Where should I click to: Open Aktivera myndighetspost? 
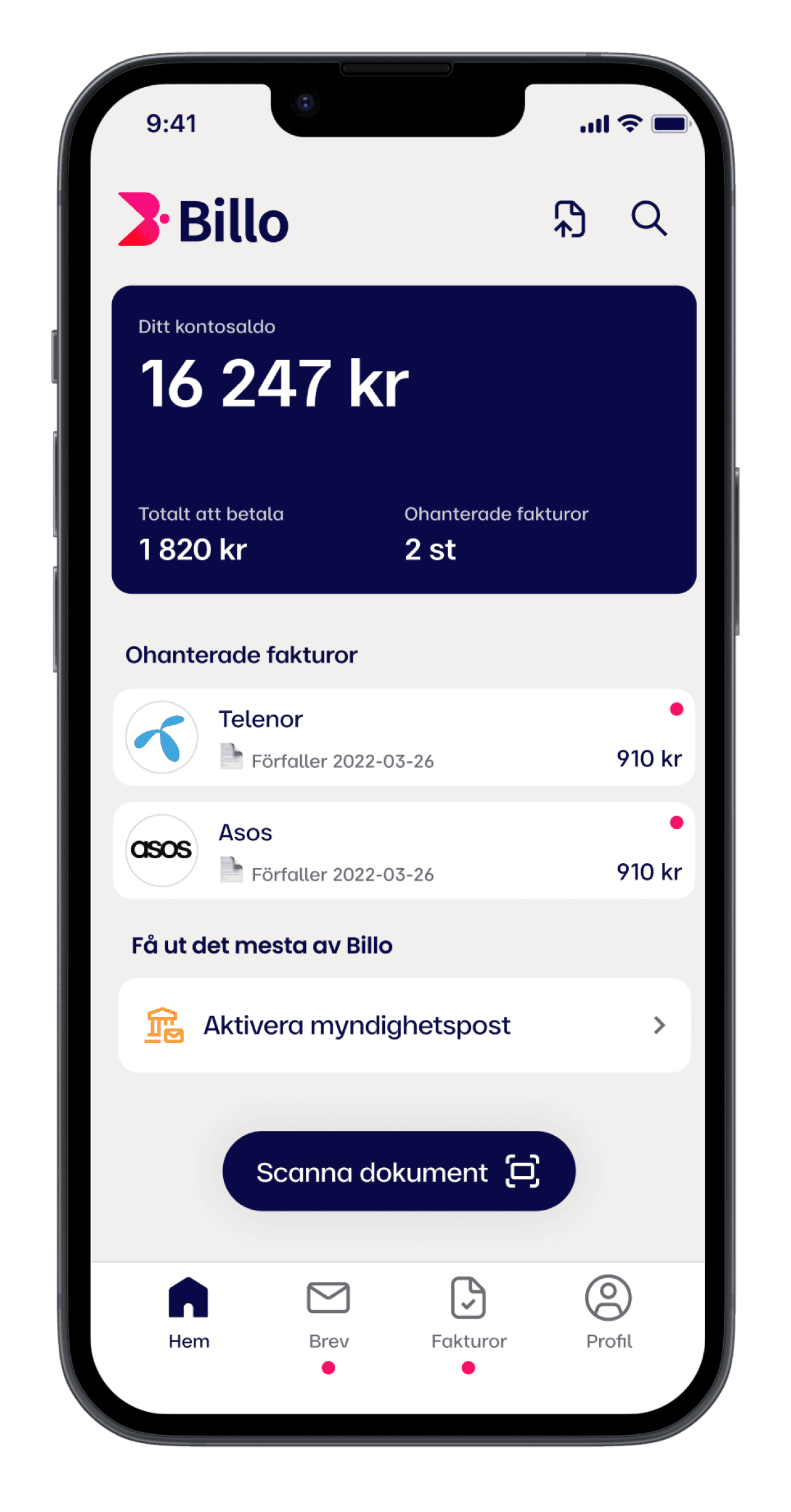coord(404,1025)
